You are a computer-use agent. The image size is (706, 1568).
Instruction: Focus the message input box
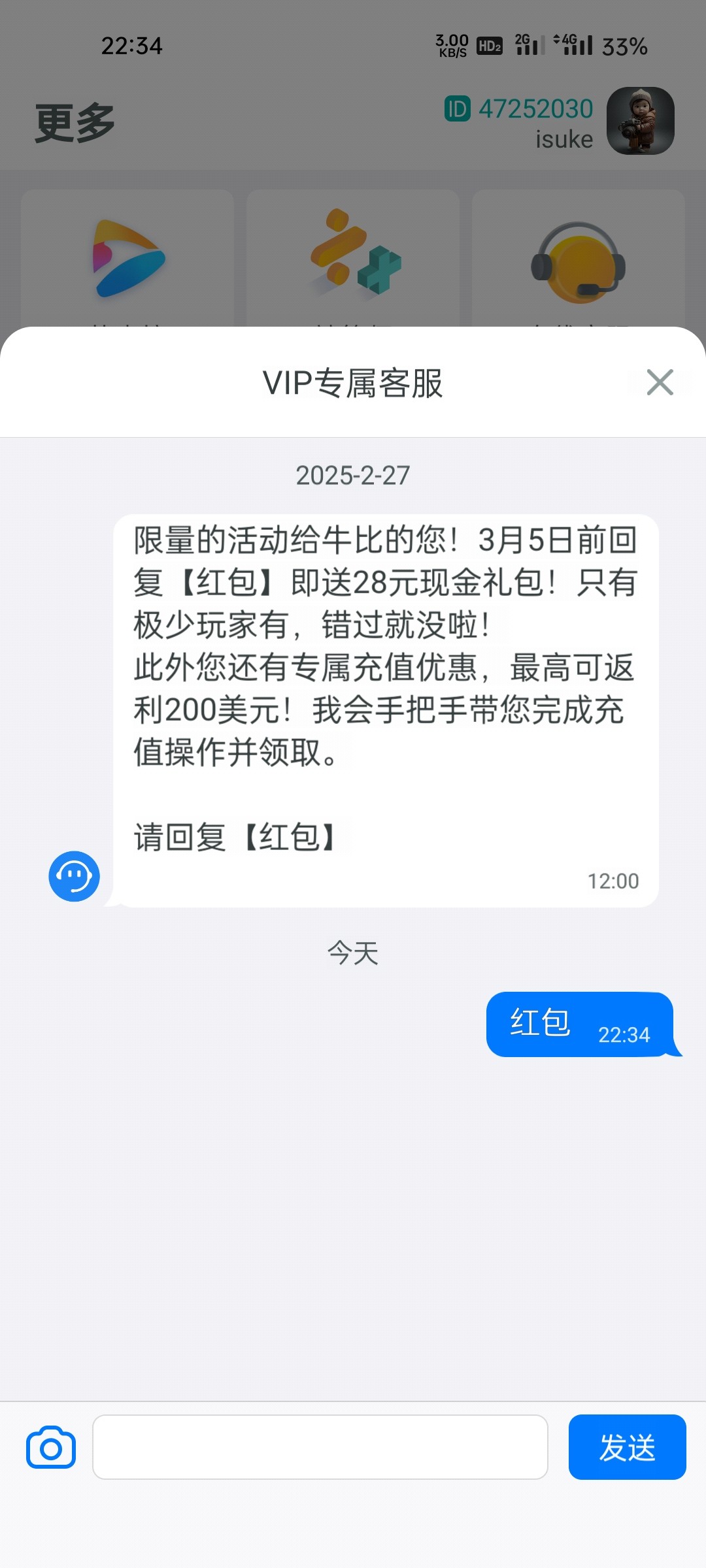(320, 1447)
